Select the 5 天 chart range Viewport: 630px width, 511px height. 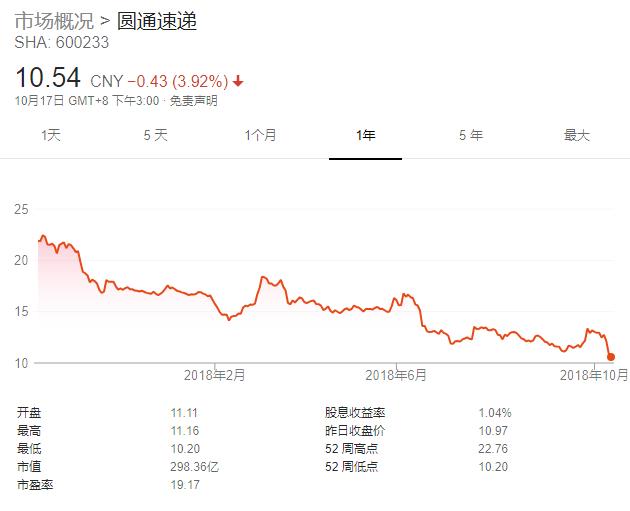(155, 135)
